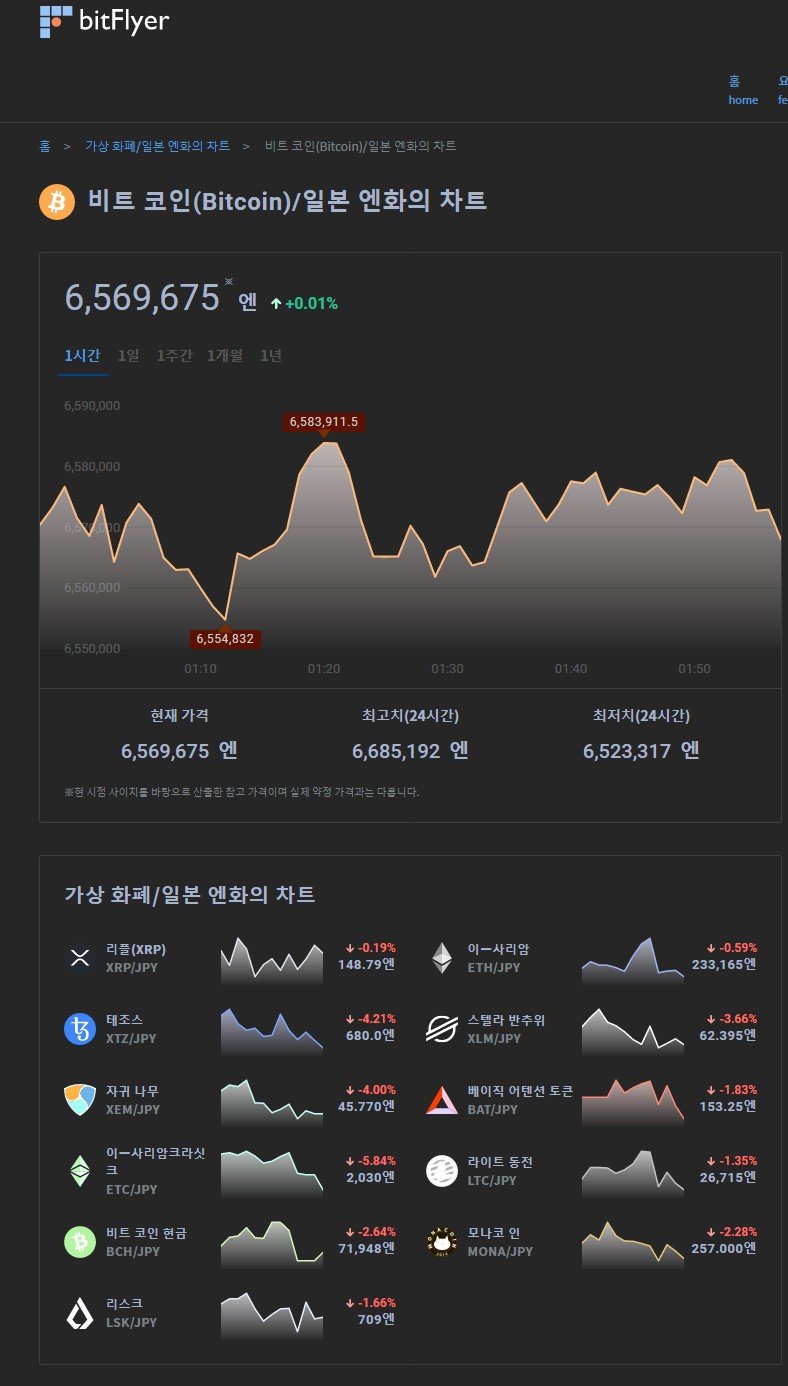Go to the 홈 home menu item
The height and width of the screenshot is (1386, 788).
(743, 90)
